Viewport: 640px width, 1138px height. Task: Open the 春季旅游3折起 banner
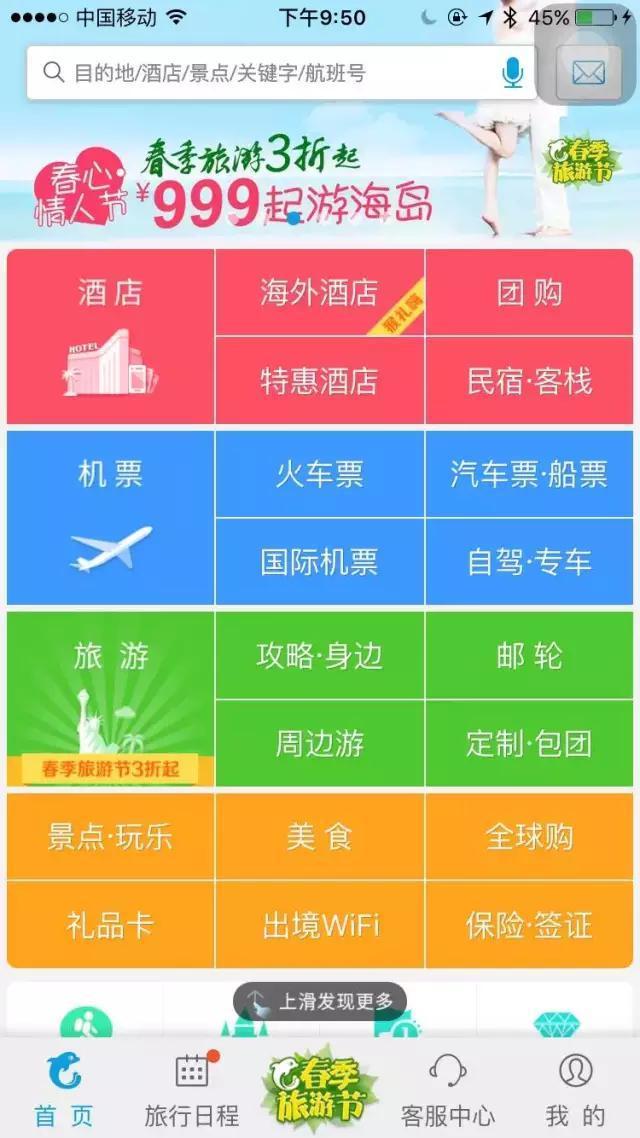click(x=319, y=176)
